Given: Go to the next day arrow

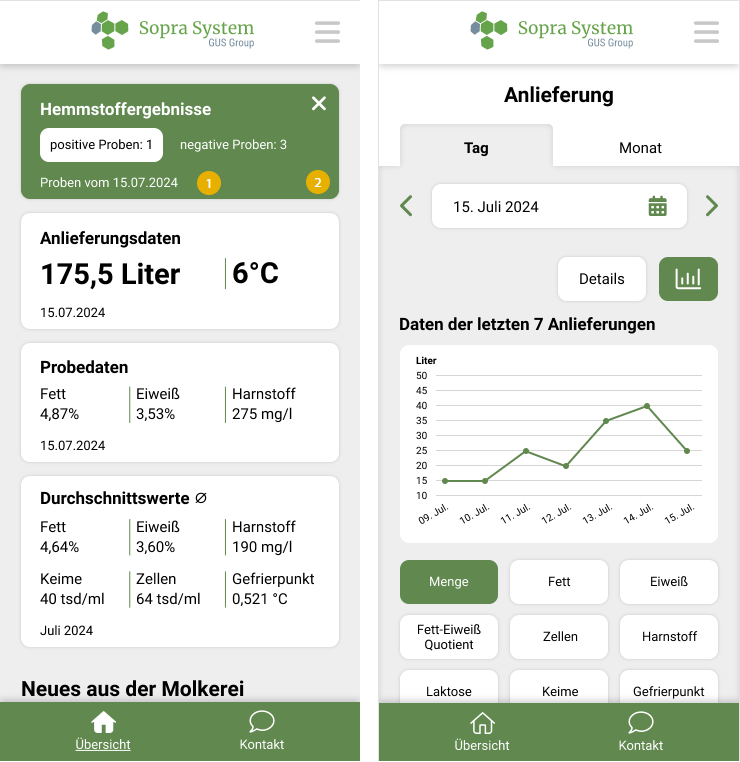Looking at the screenshot, I should [x=712, y=207].
